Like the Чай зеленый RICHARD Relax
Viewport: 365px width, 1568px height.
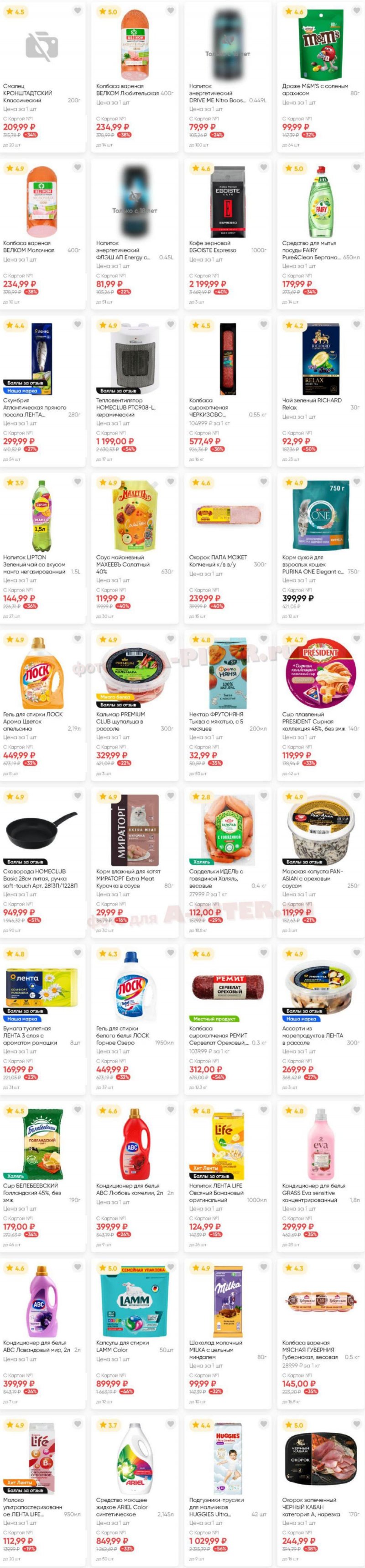[356, 325]
